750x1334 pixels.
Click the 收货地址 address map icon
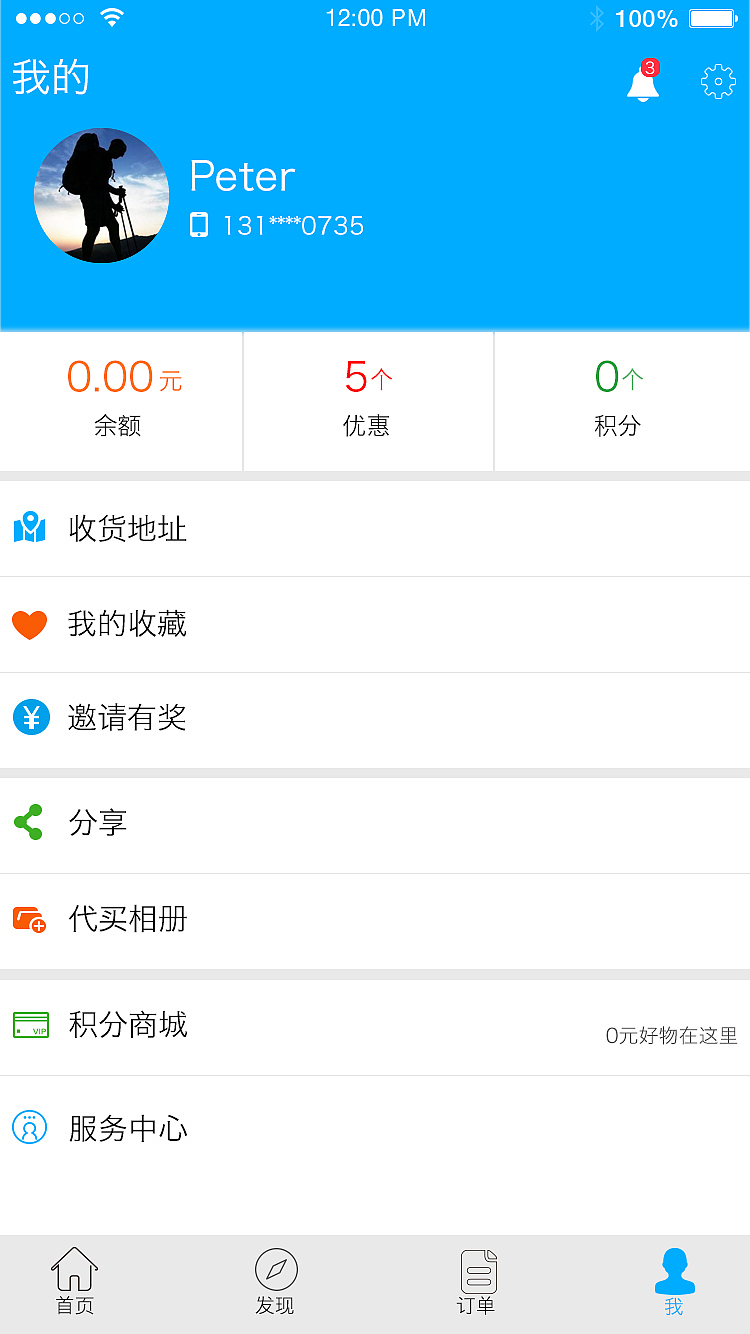point(31,528)
